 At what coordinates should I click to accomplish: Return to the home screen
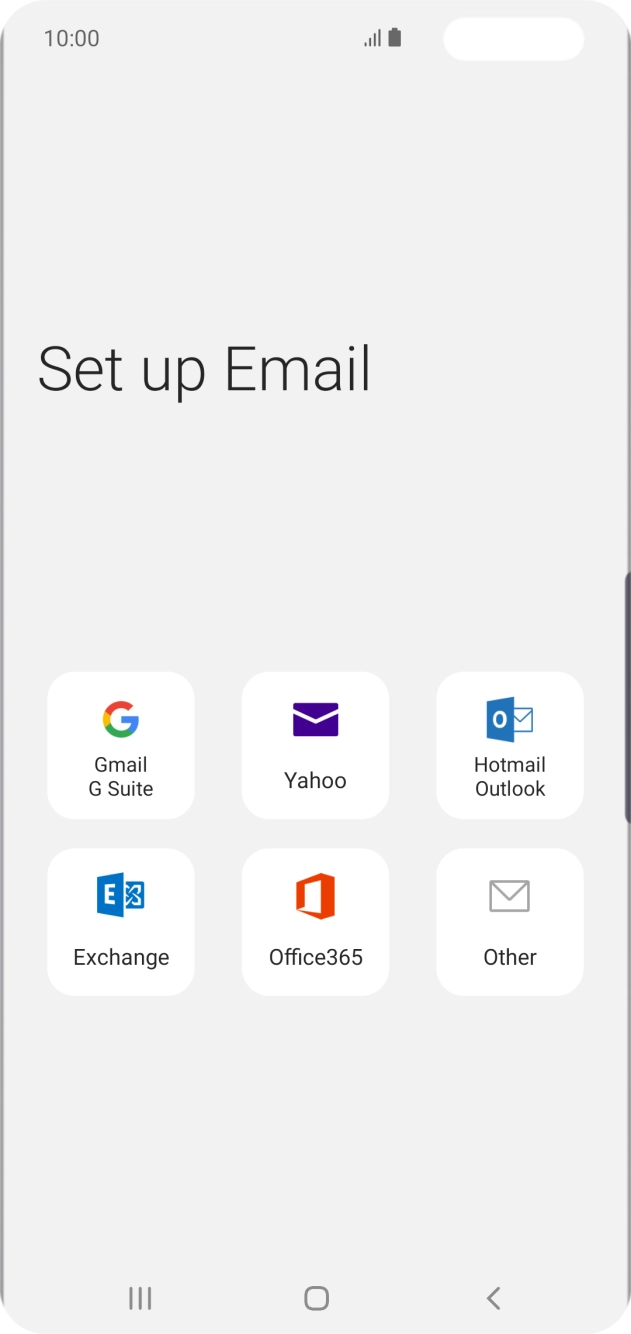316,1298
